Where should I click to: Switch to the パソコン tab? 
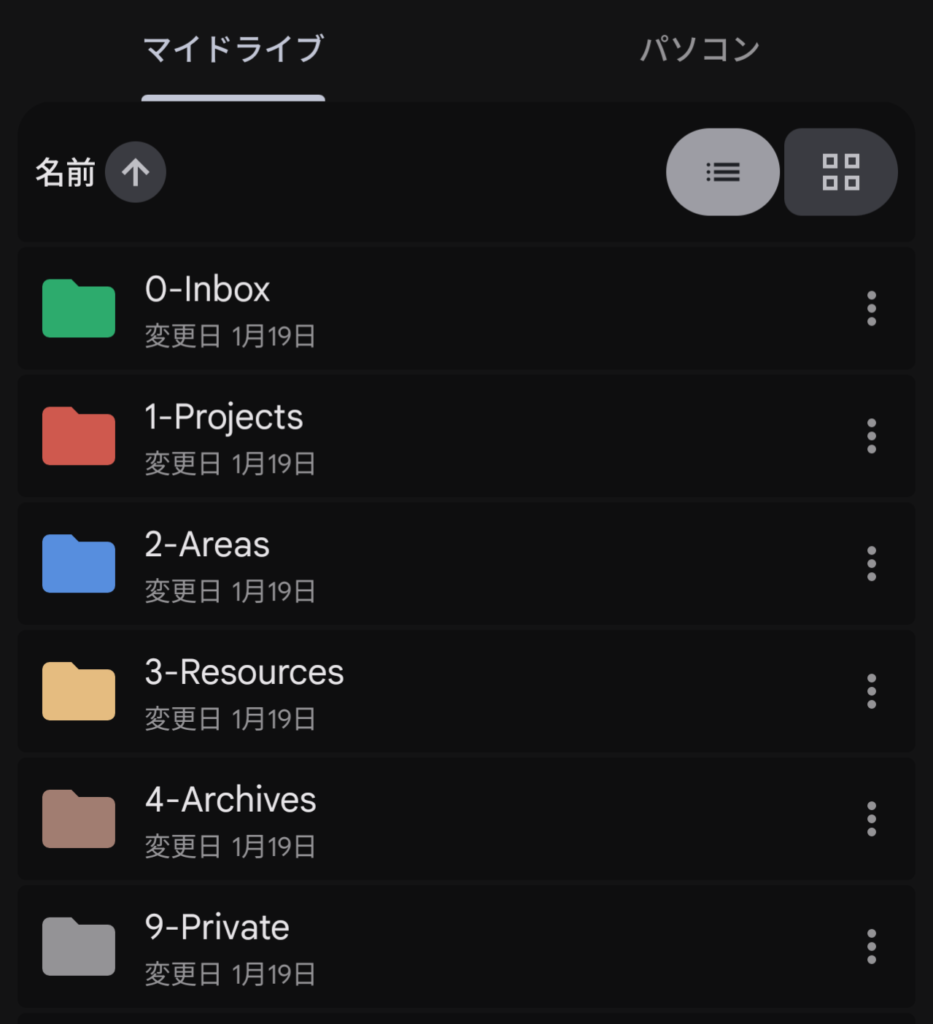(699, 50)
